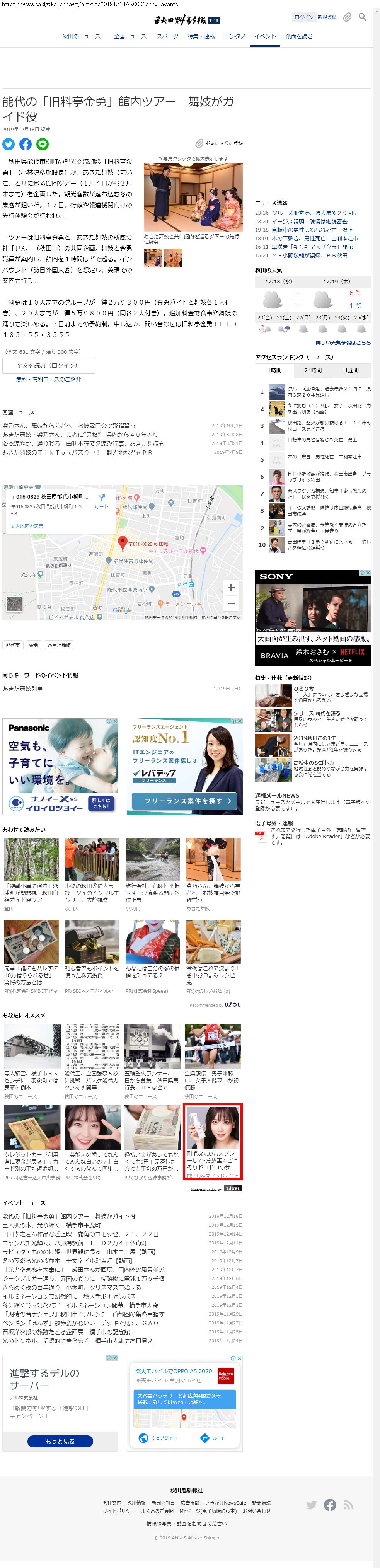Switch ranking to 1週間 tab

351,370
